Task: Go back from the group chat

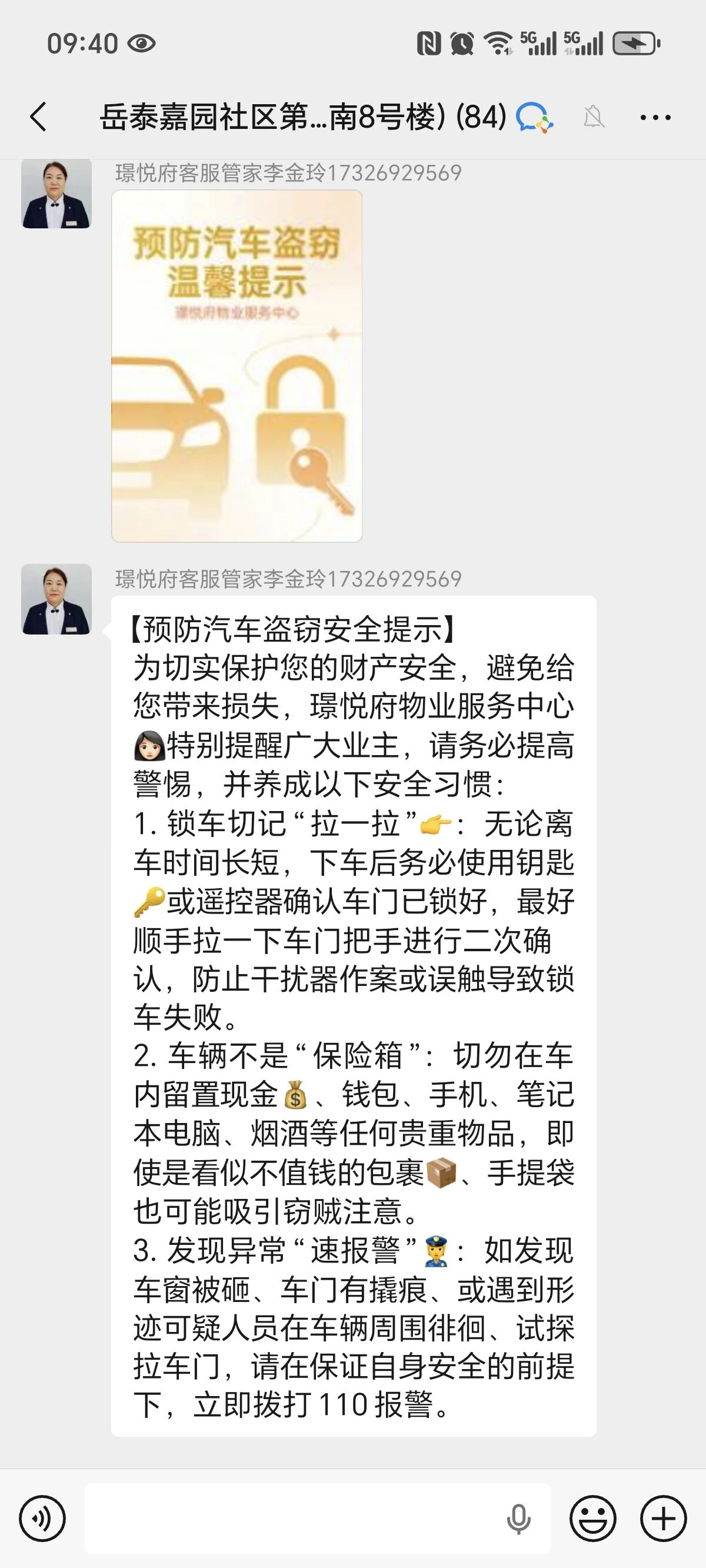Action: (x=38, y=117)
